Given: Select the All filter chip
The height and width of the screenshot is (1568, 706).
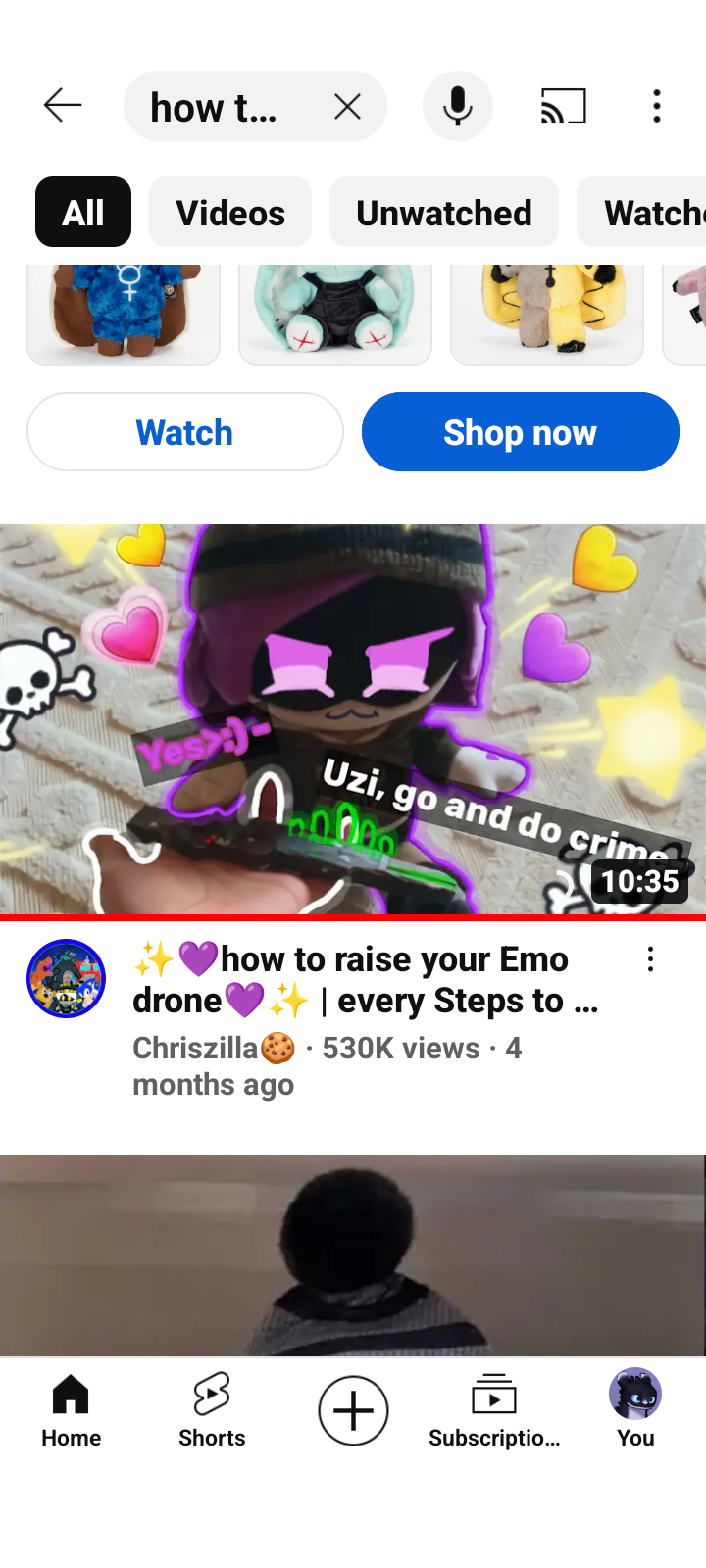Looking at the screenshot, I should point(83,213).
